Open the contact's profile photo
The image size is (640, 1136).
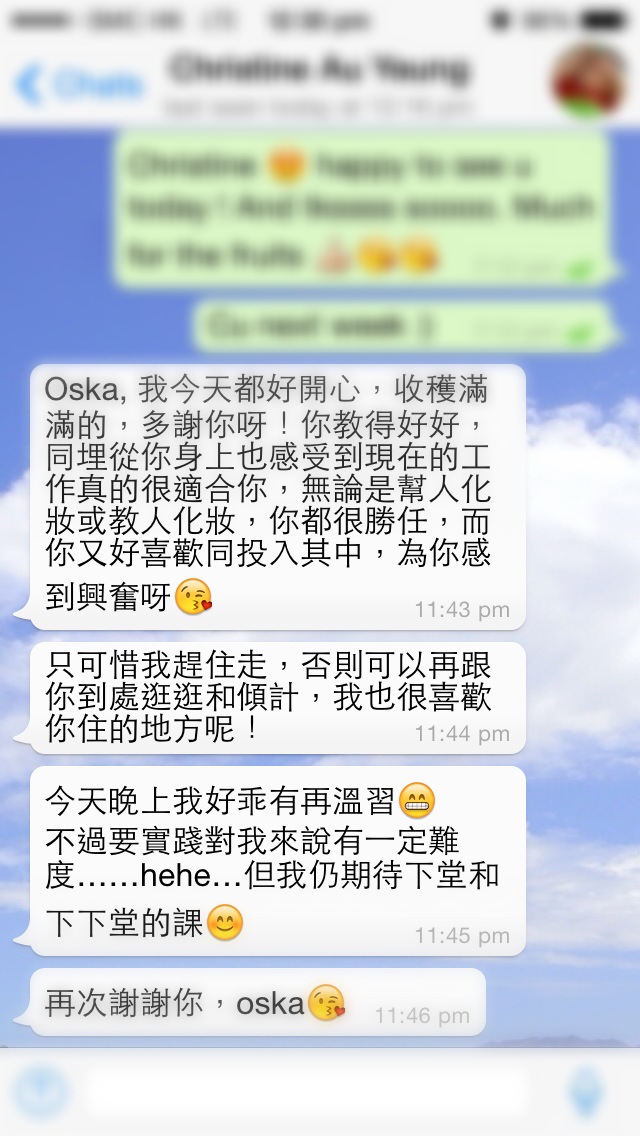click(x=590, y=80)
